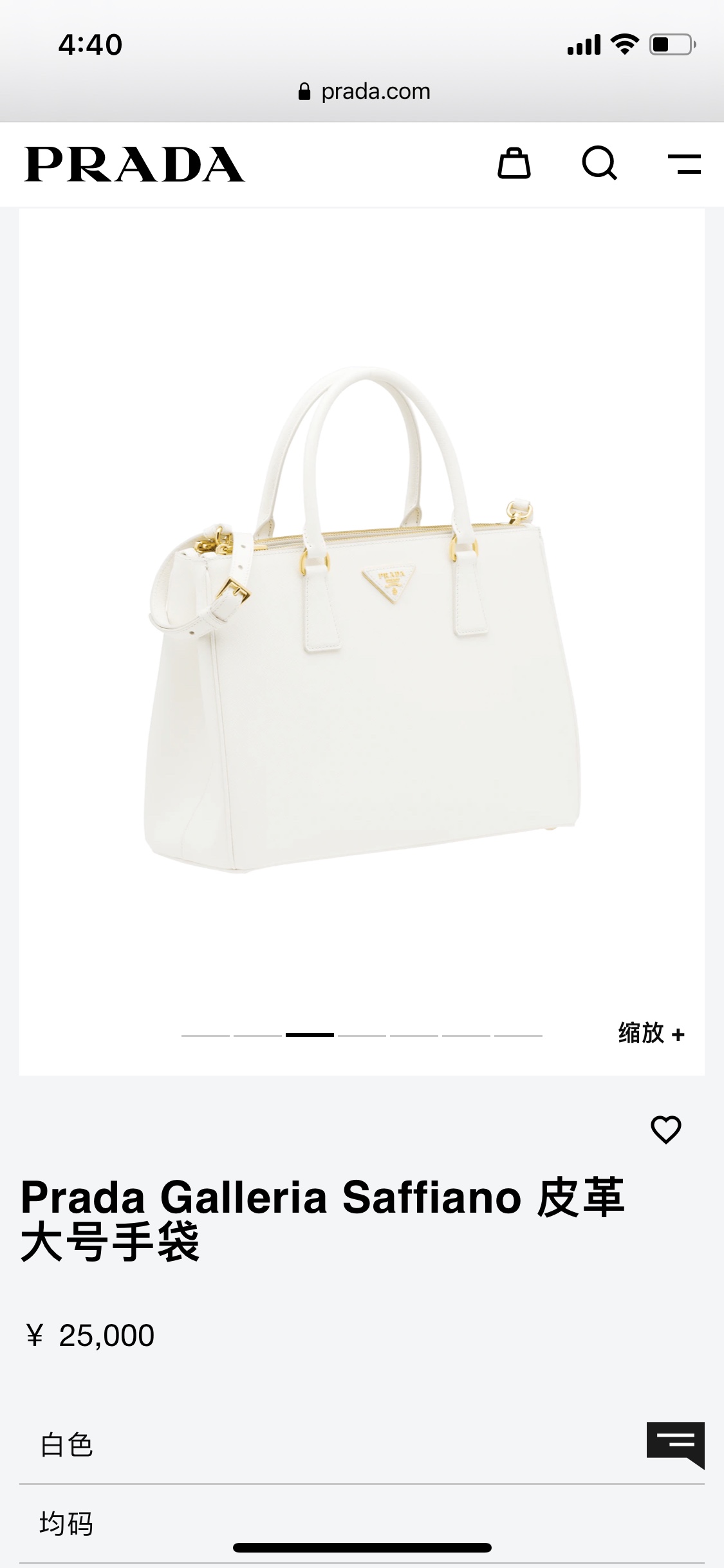Jump to the first image indicator
The height and width of the screenshot is (1568, 724).
[x=205, y=1035]
